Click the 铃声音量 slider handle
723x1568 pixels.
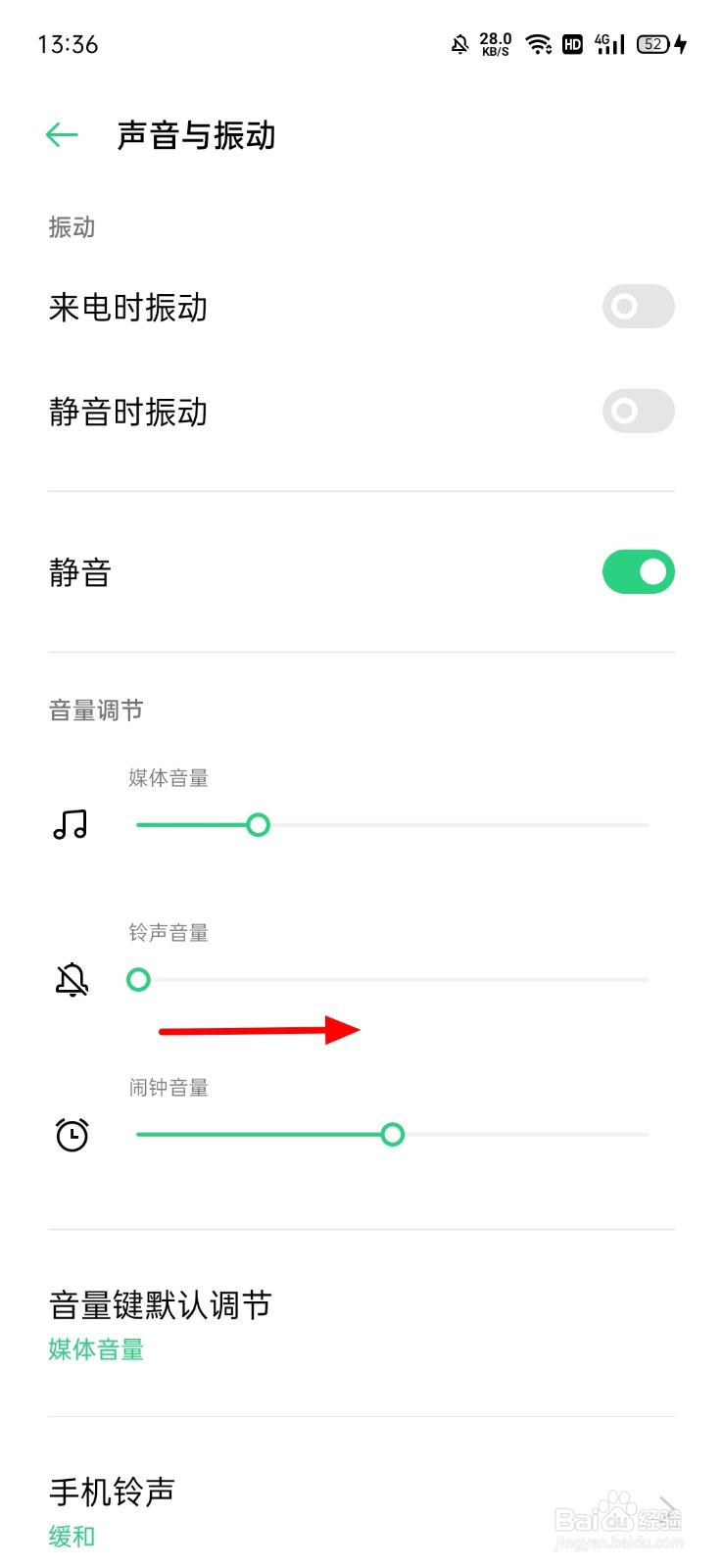[138, 979]
